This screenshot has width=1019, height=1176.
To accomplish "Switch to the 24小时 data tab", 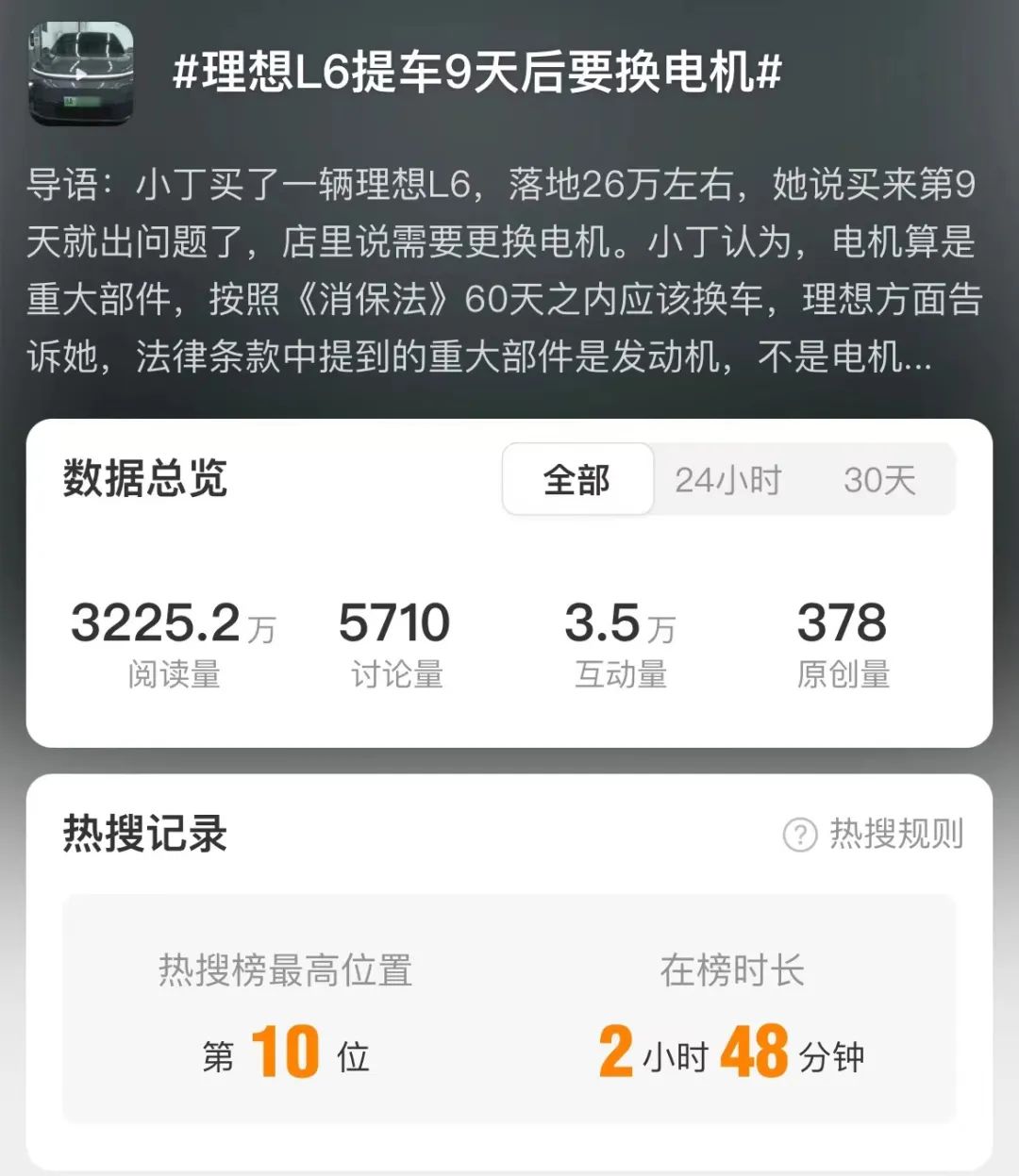I will pyautogui.click(x=727, y=480).
